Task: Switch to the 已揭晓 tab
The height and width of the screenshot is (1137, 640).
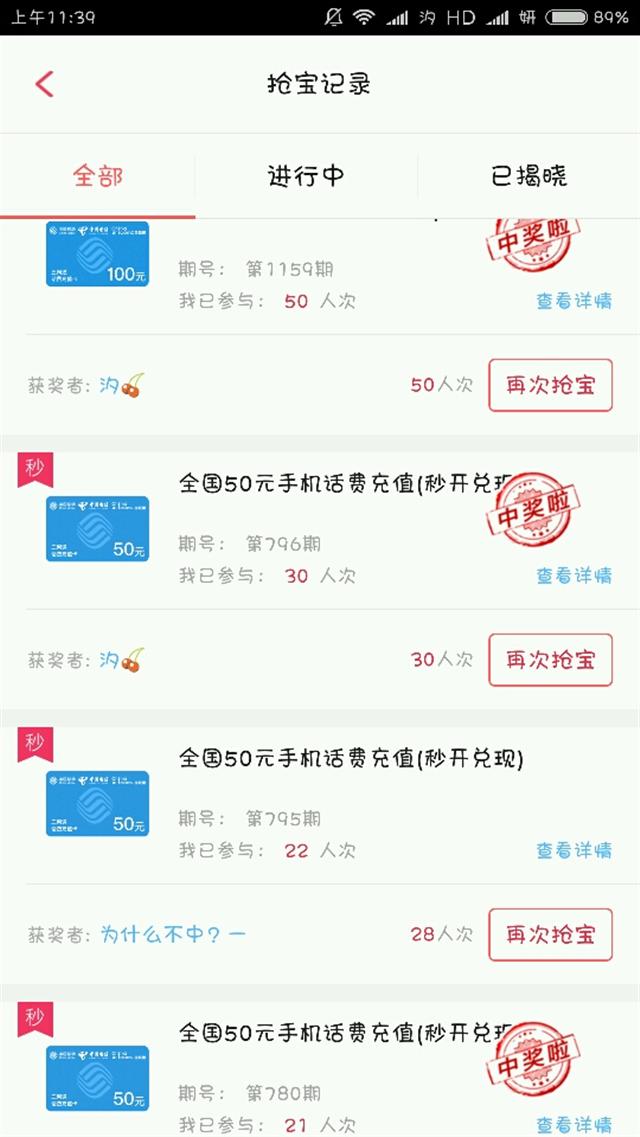Action: 529,176
